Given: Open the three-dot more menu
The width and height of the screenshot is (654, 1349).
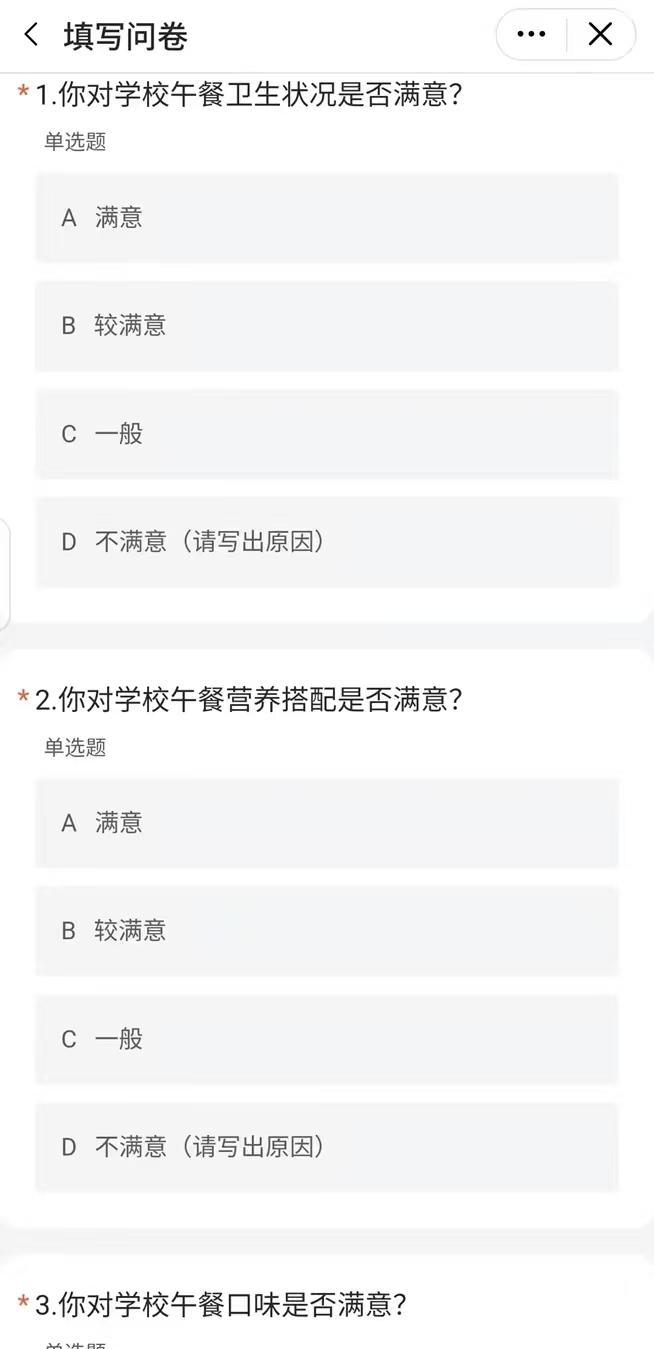Looking at the screenshot, I should pyautogui.click(x=531, y=35).
